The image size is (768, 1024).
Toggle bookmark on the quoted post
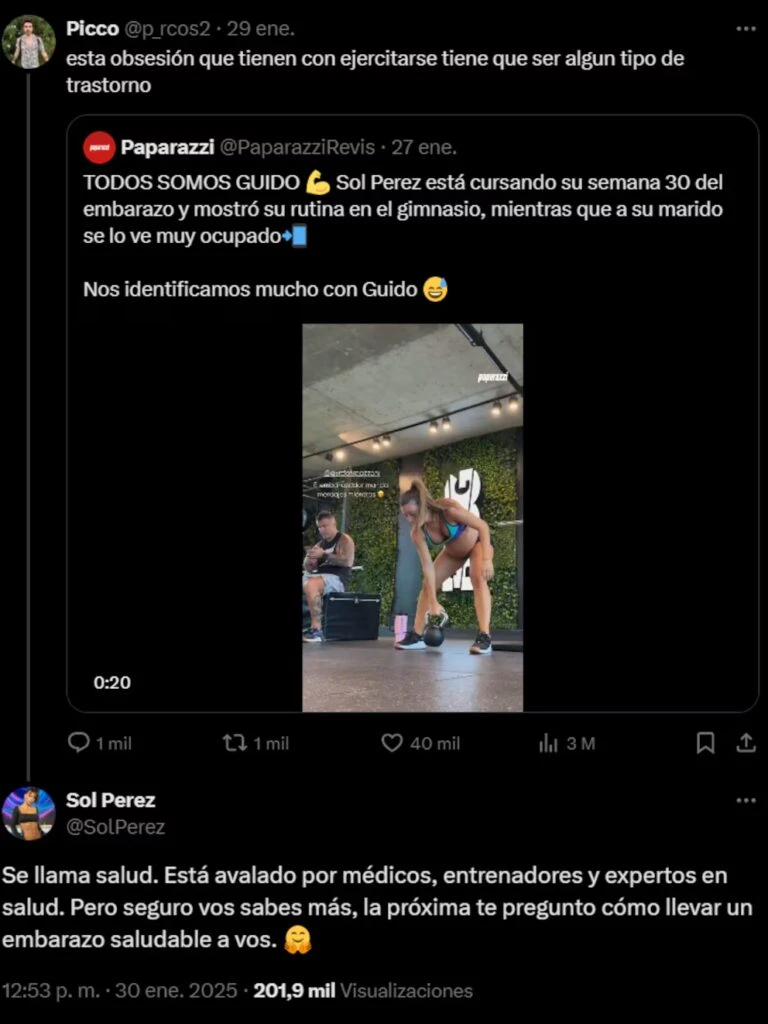point(707,743)
